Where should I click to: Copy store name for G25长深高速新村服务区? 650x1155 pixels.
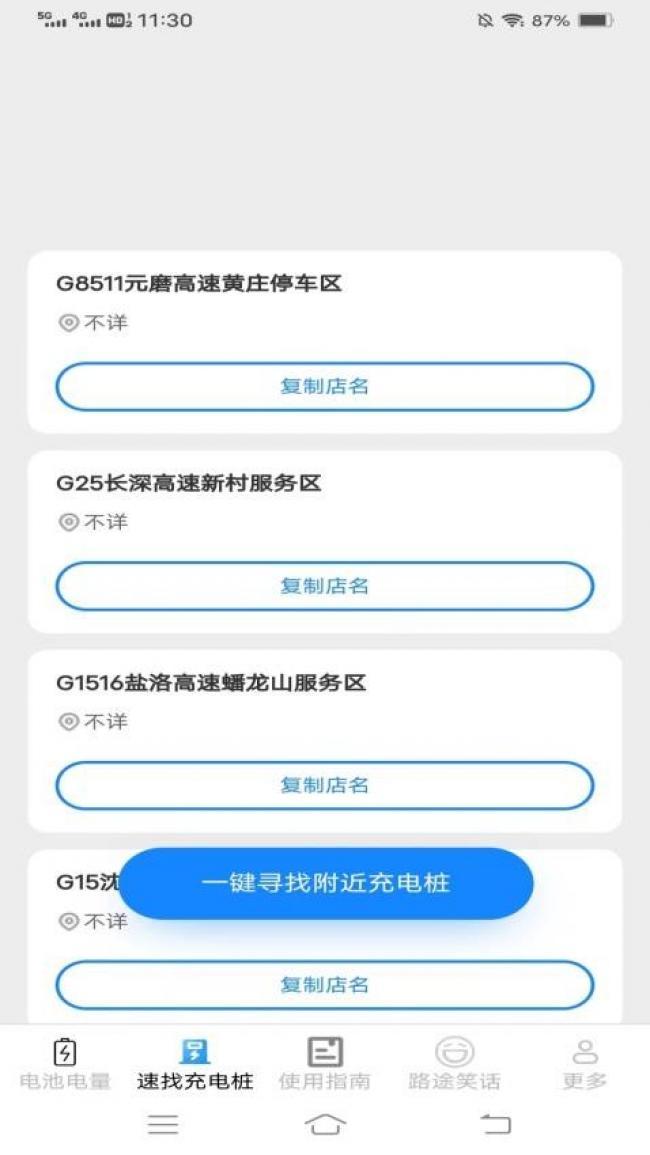coord(325,586)
